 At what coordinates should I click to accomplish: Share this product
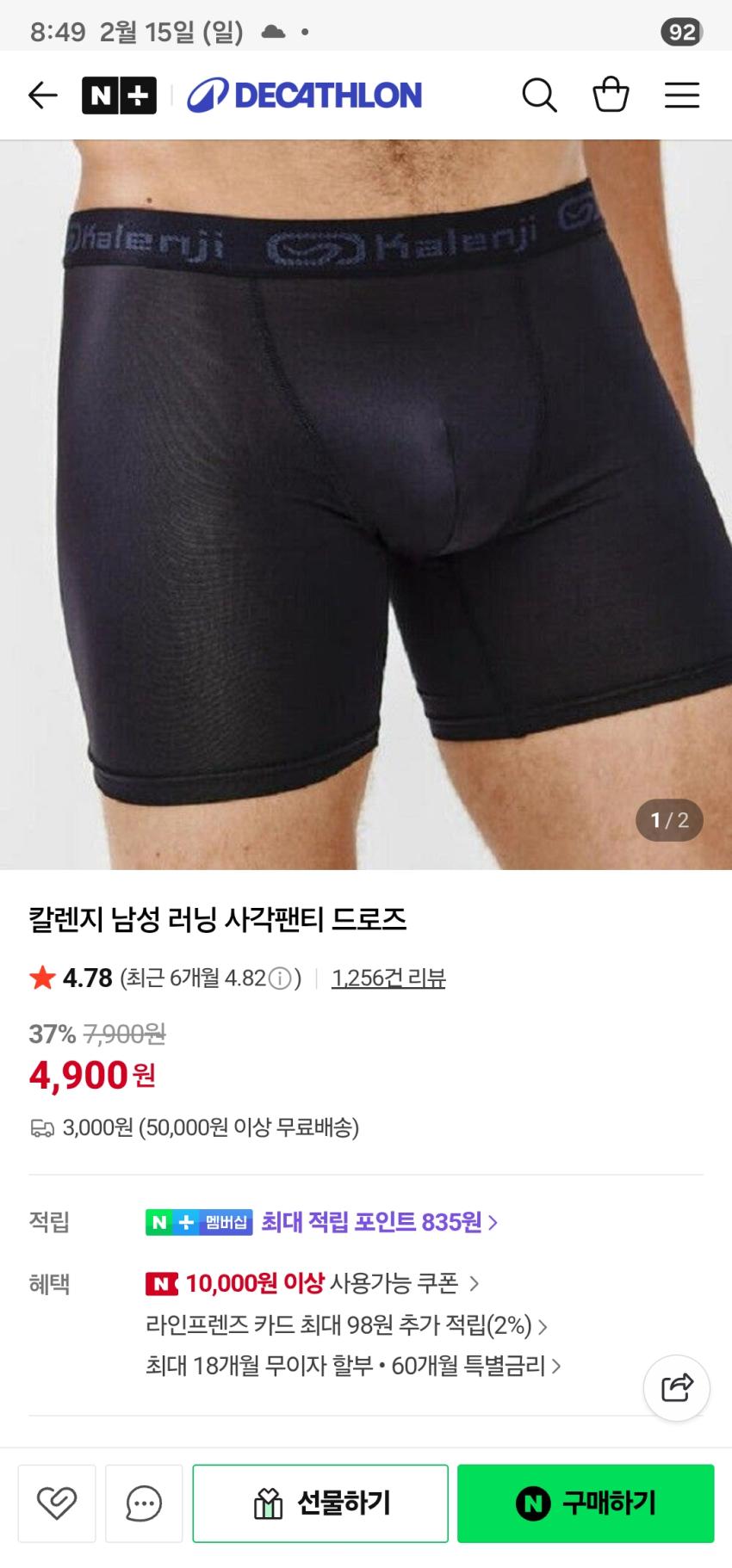(677, 1387)
